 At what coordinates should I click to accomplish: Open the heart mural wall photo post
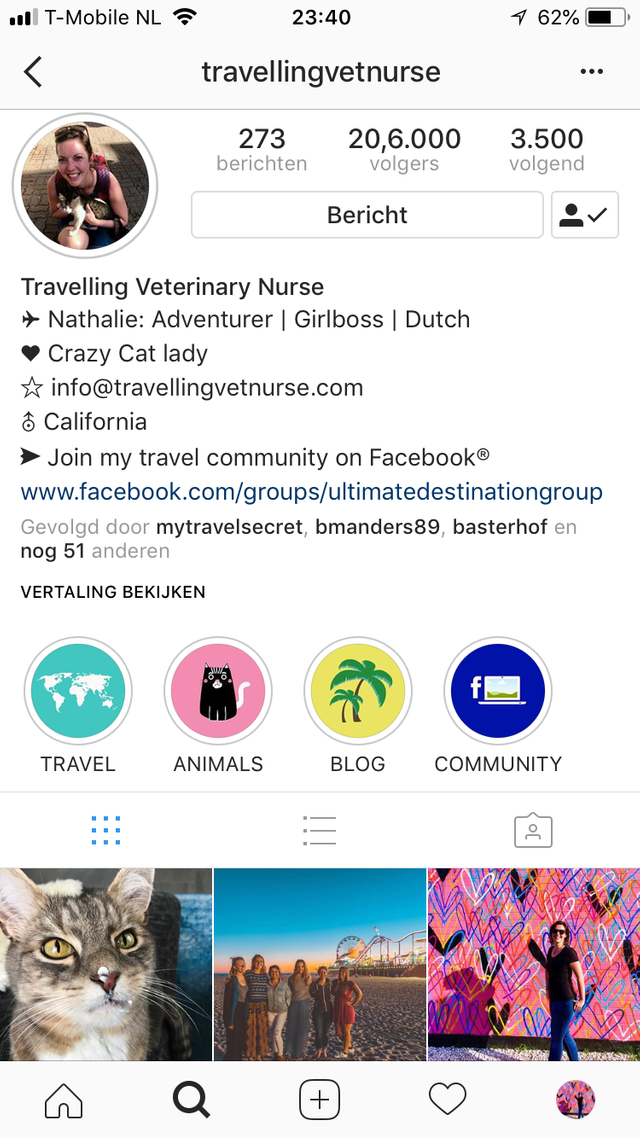click(534, 964)
